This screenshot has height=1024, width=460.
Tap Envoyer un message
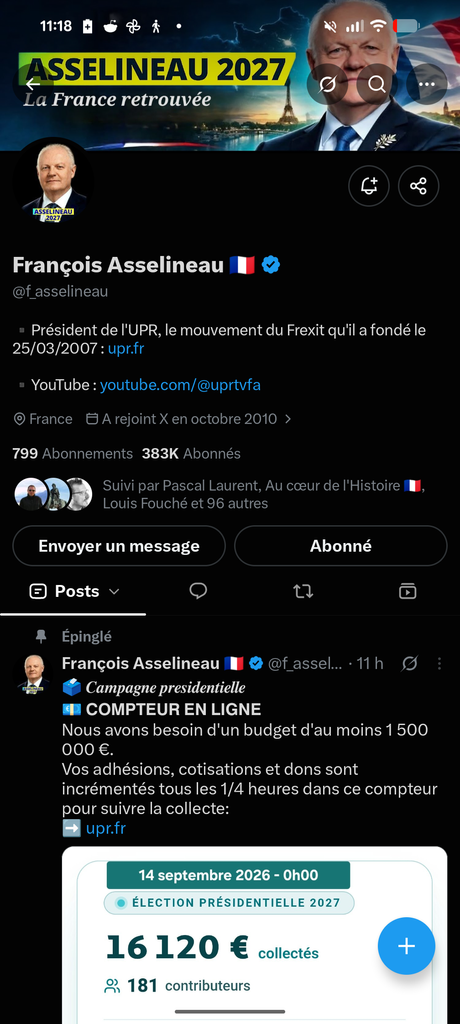pyautogui.click(x=119, y=546)
